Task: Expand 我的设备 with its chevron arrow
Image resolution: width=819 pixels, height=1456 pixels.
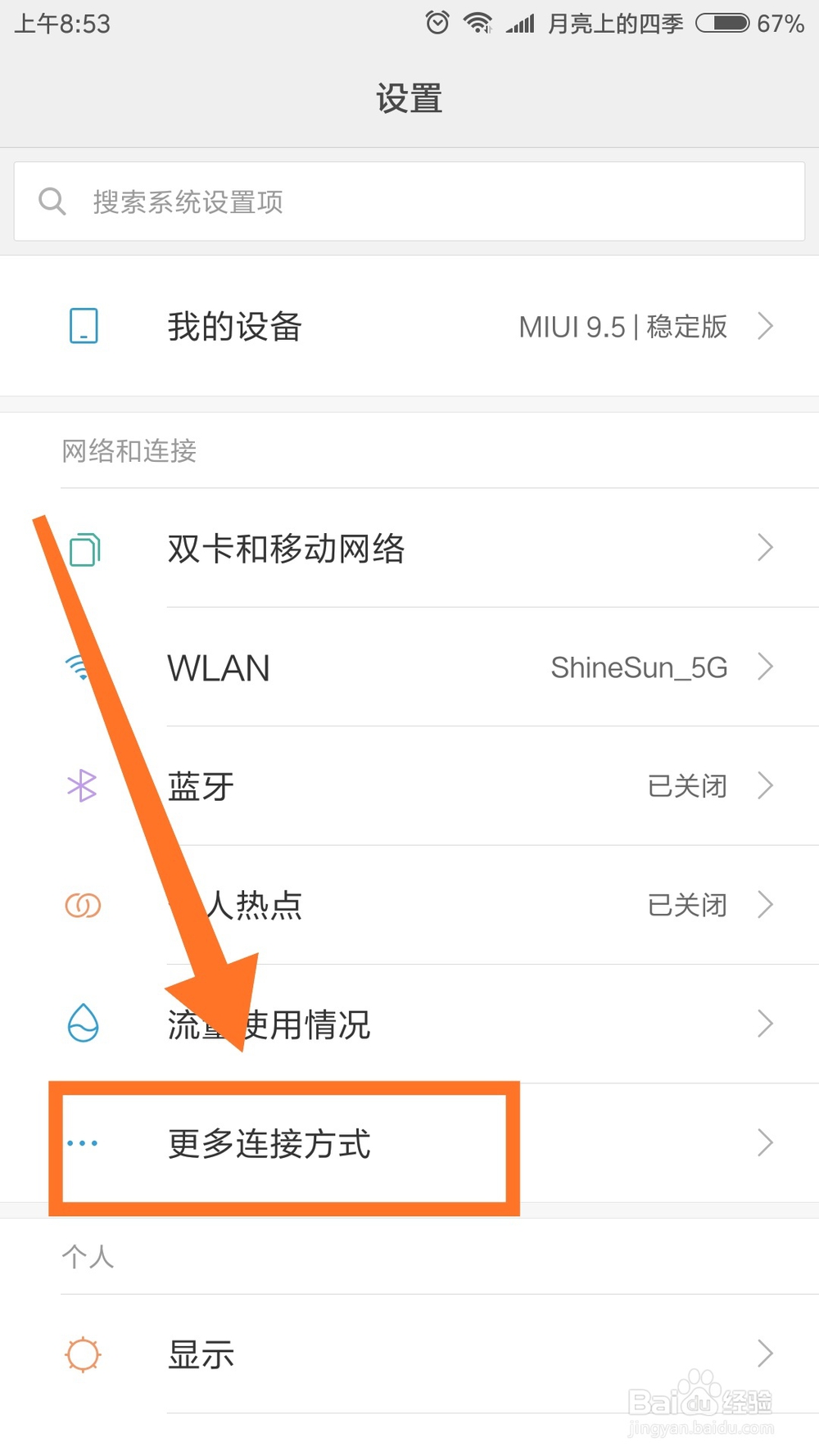Action: (765, 325)
